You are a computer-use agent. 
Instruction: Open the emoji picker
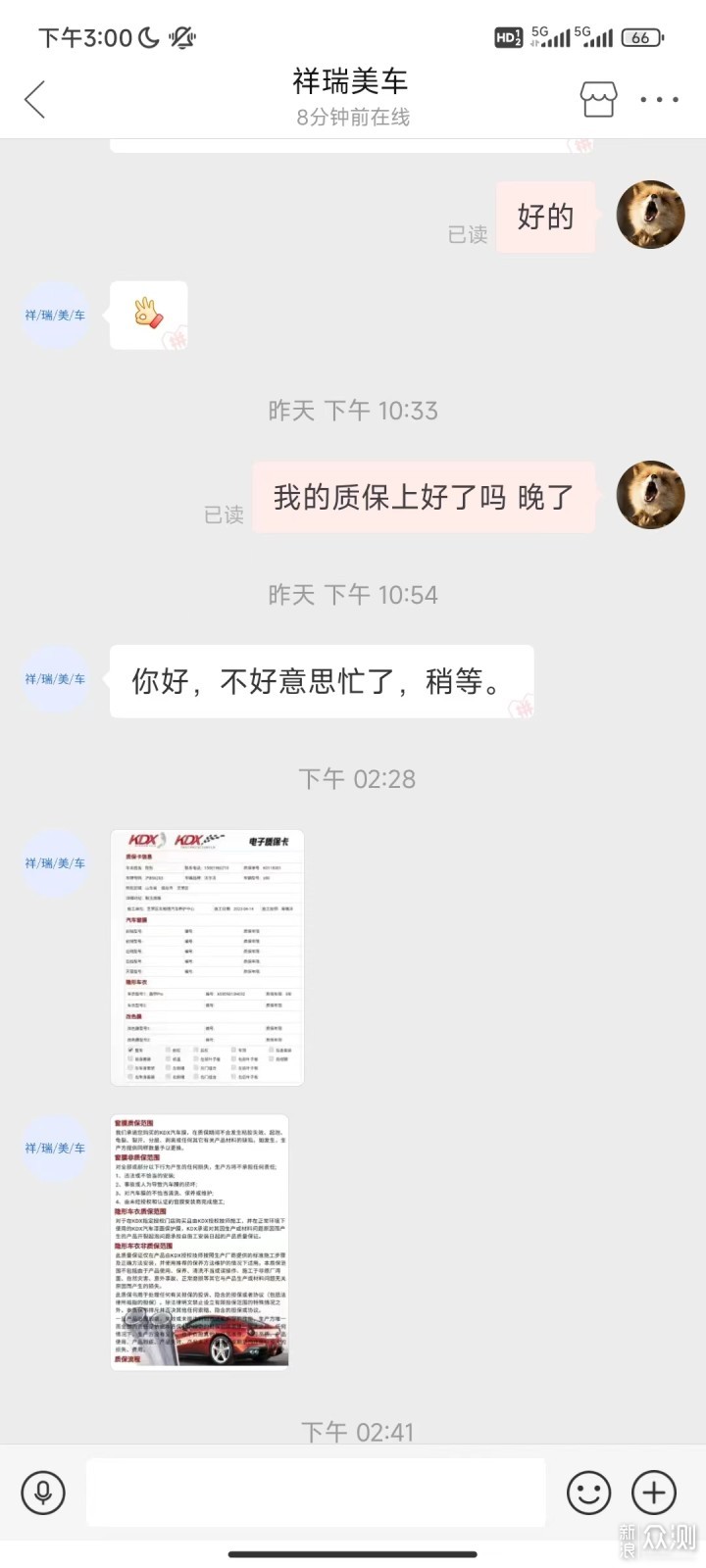[588, 1493]
